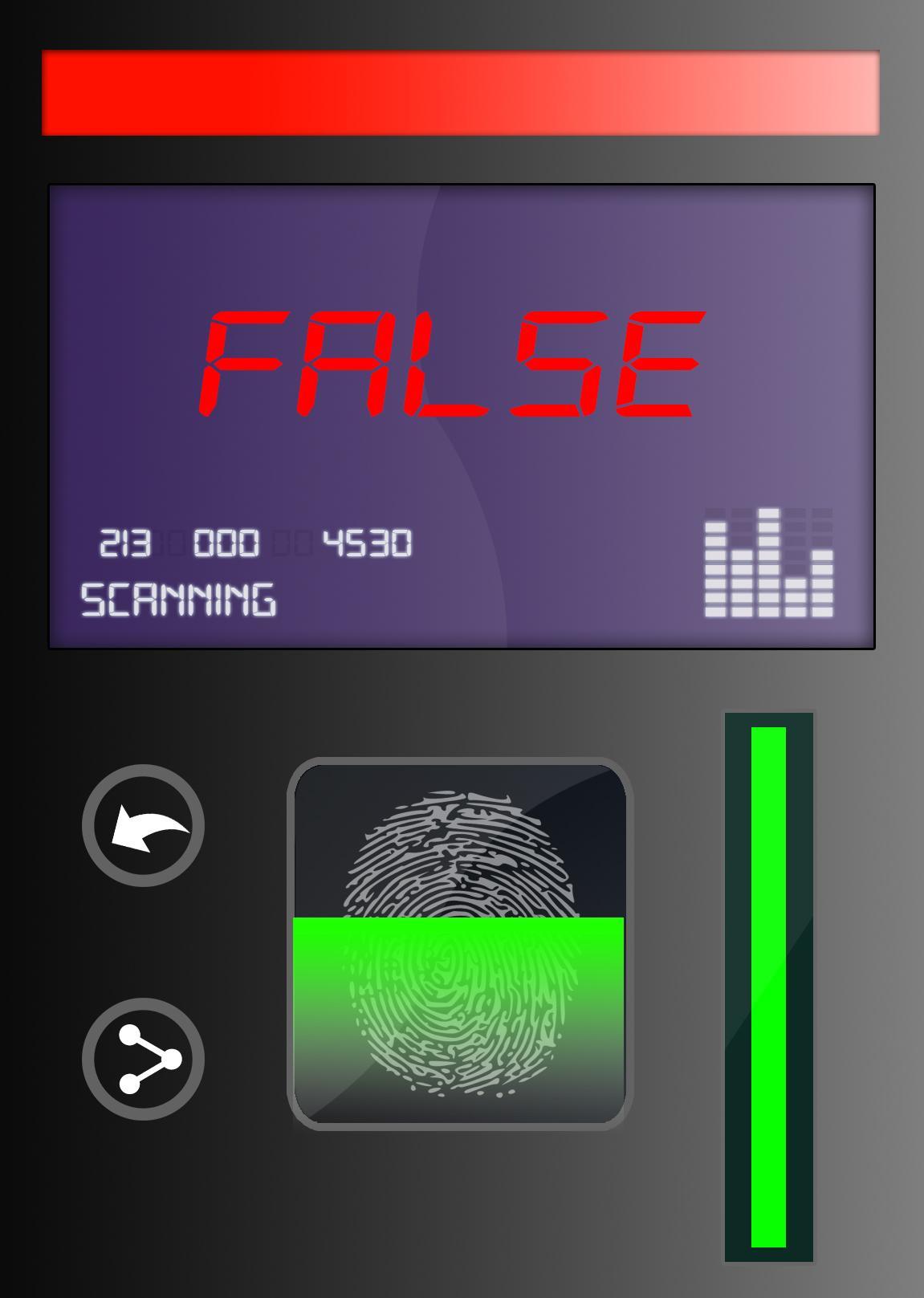Share the lie detector result
924x1298 pixels.
[x=143, y=1059]
